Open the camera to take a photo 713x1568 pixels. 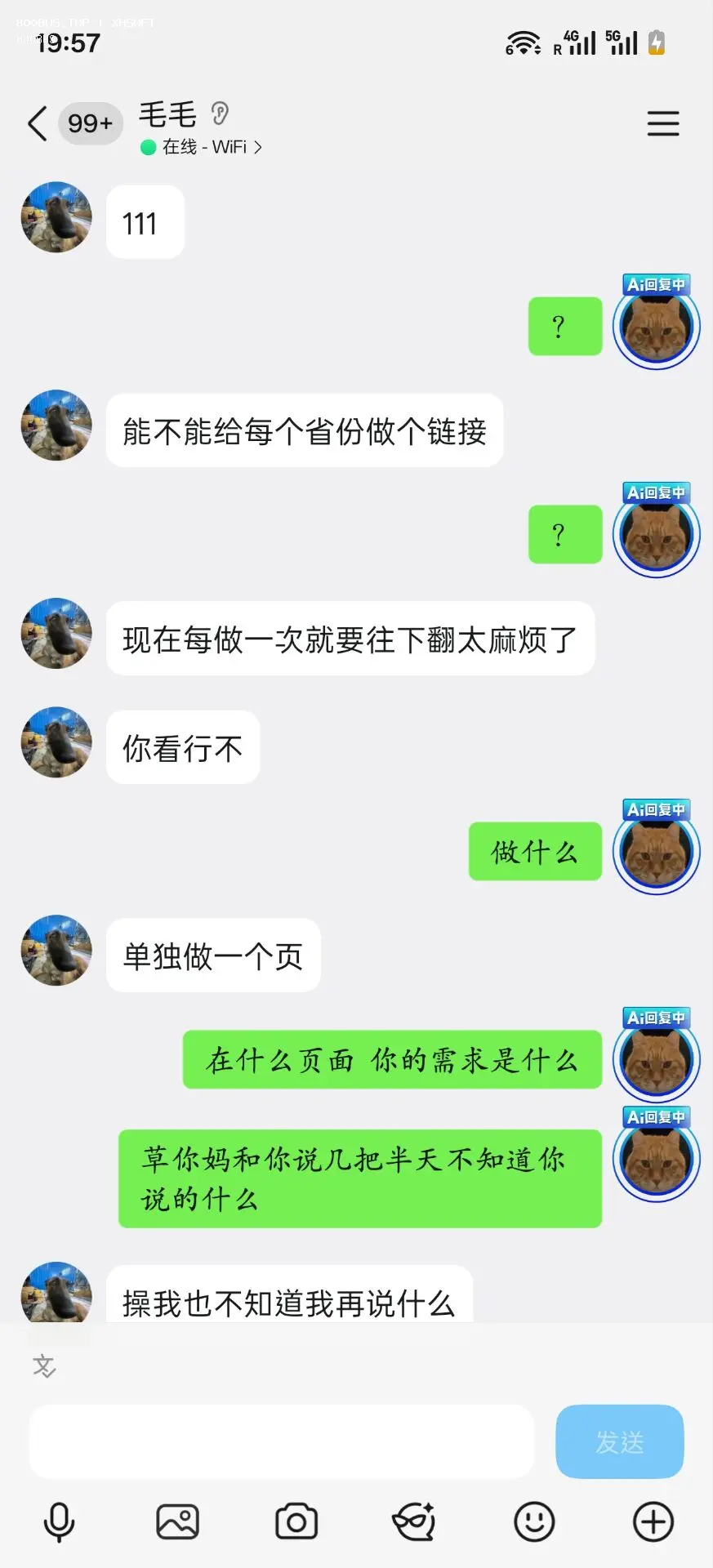coord(296,1522)
